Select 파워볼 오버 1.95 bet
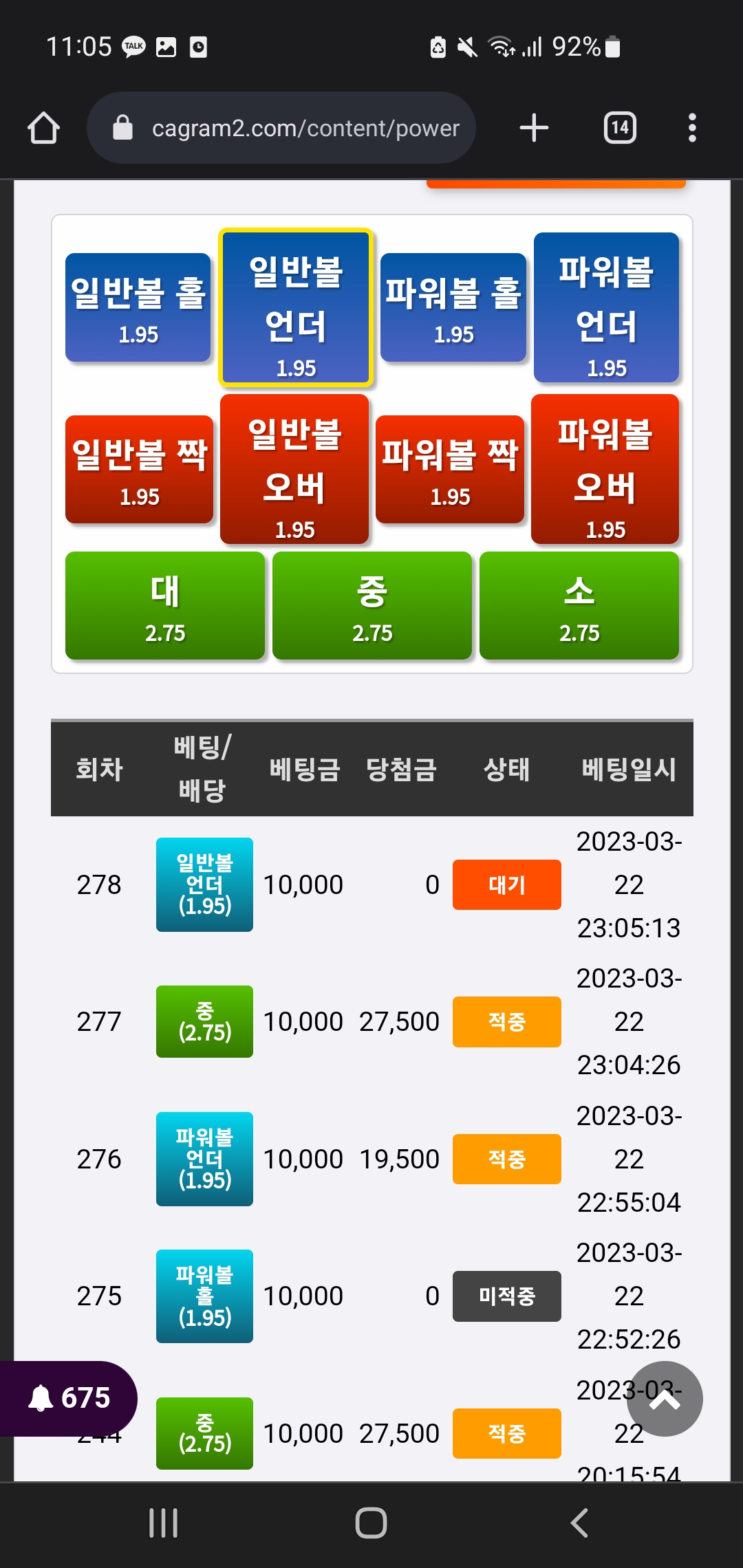The width and height of the screenshot is (743, 1568). (x=605, y=469)
